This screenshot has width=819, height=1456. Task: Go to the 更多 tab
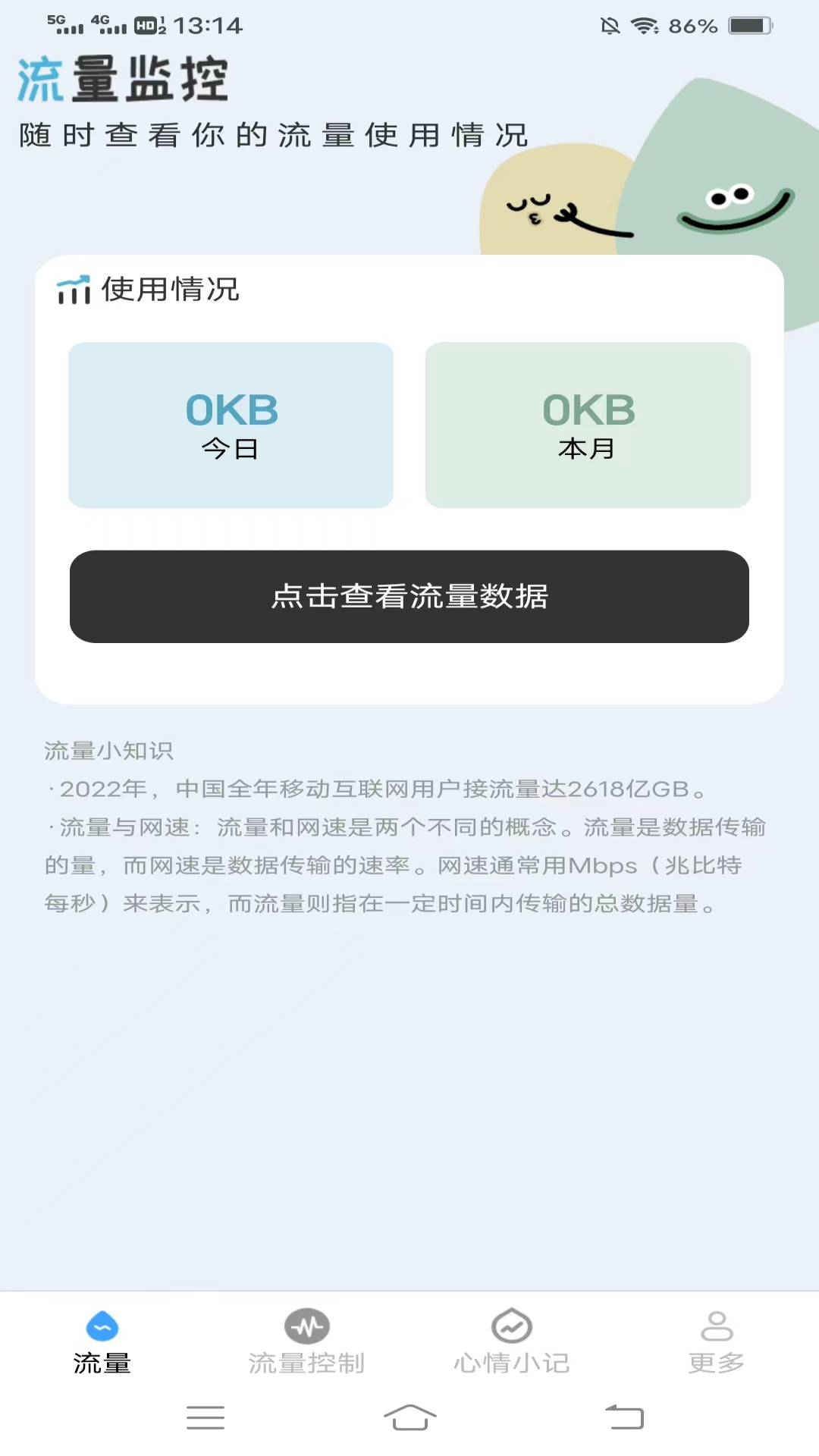coord(716,1342)
